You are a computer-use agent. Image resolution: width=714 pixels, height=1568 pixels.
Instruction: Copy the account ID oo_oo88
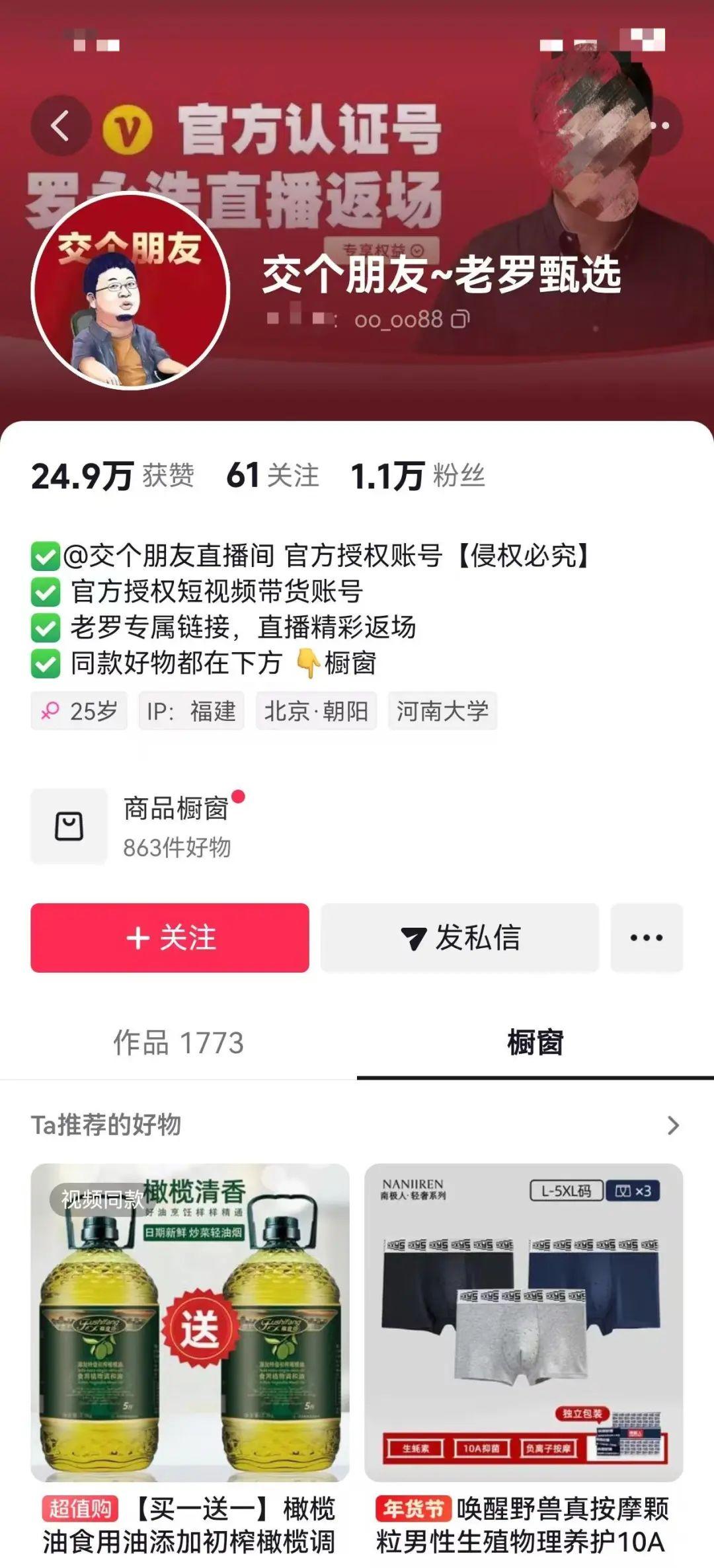(x=460, y=320)
